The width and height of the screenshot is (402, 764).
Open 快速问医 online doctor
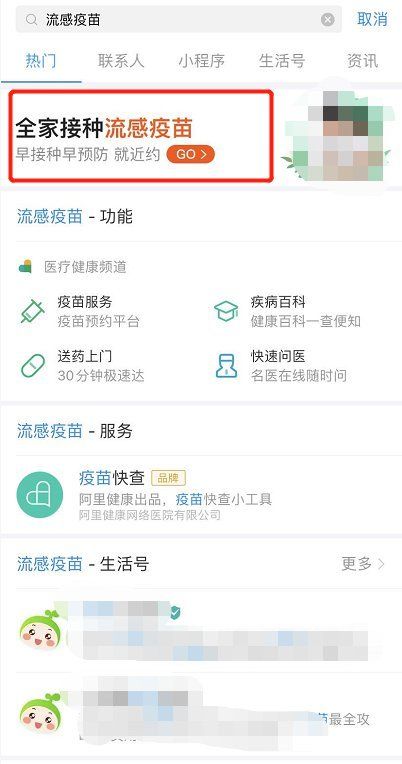click(281, 366)
